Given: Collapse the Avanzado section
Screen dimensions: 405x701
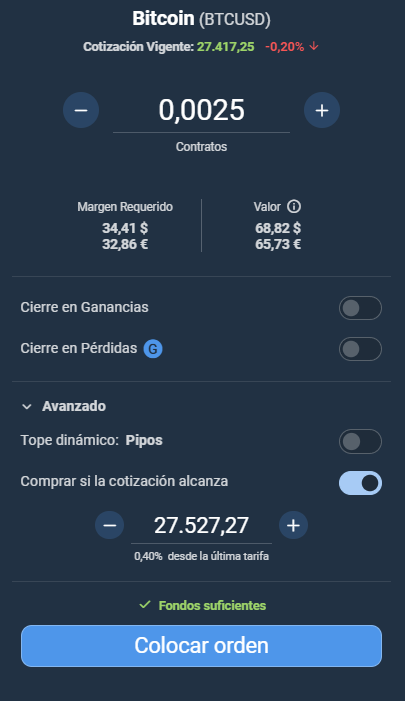Looking at the screenshot, I should click(64, 406).
